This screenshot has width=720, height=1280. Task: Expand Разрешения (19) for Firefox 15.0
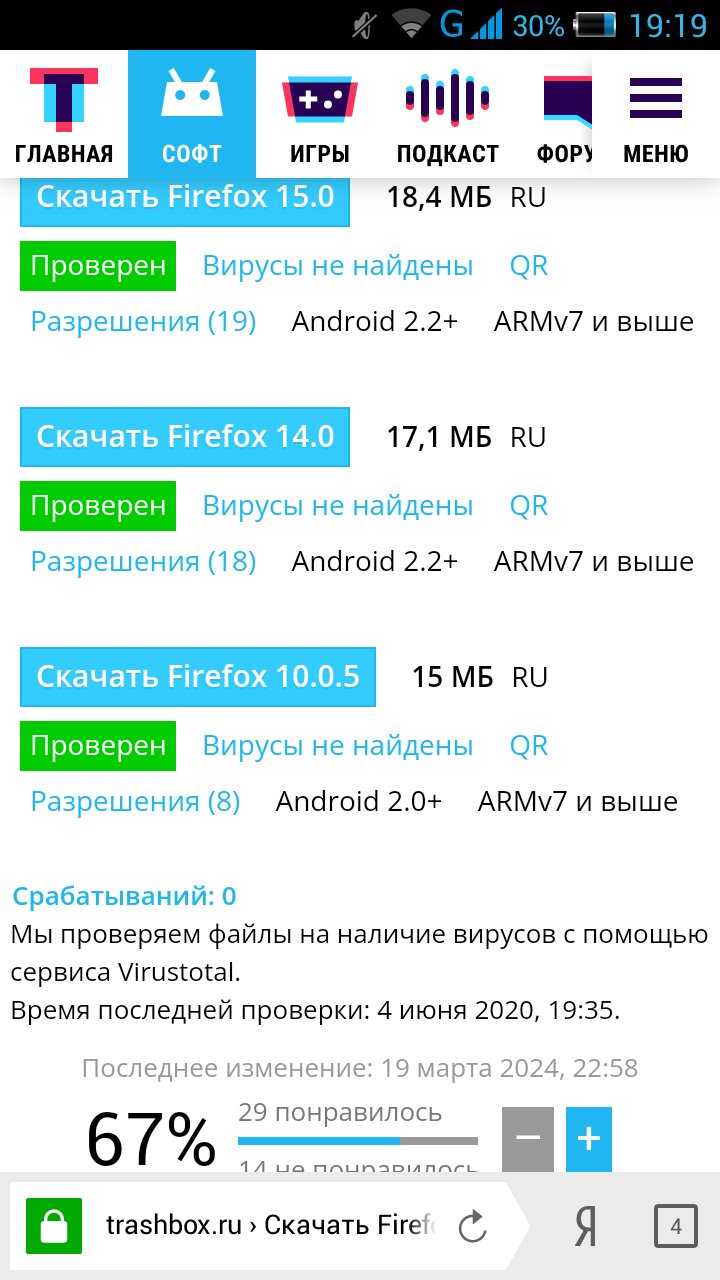(x=142, y=321)
